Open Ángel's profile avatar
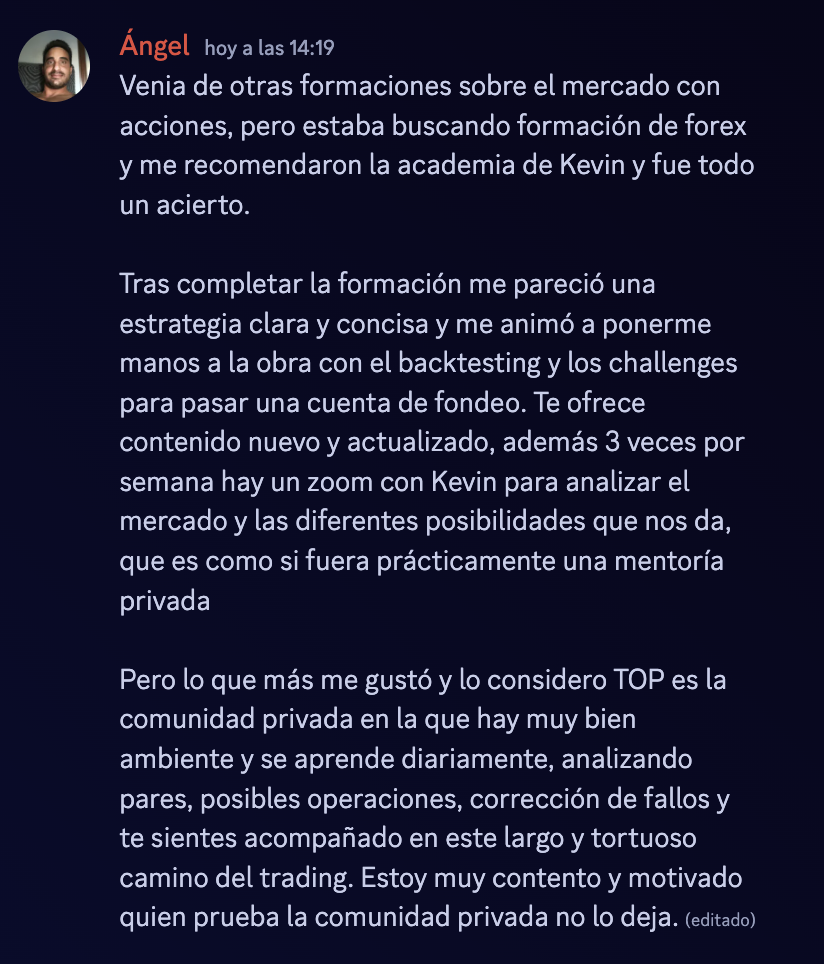The image size is (824, 964). (x=54, y=66)
